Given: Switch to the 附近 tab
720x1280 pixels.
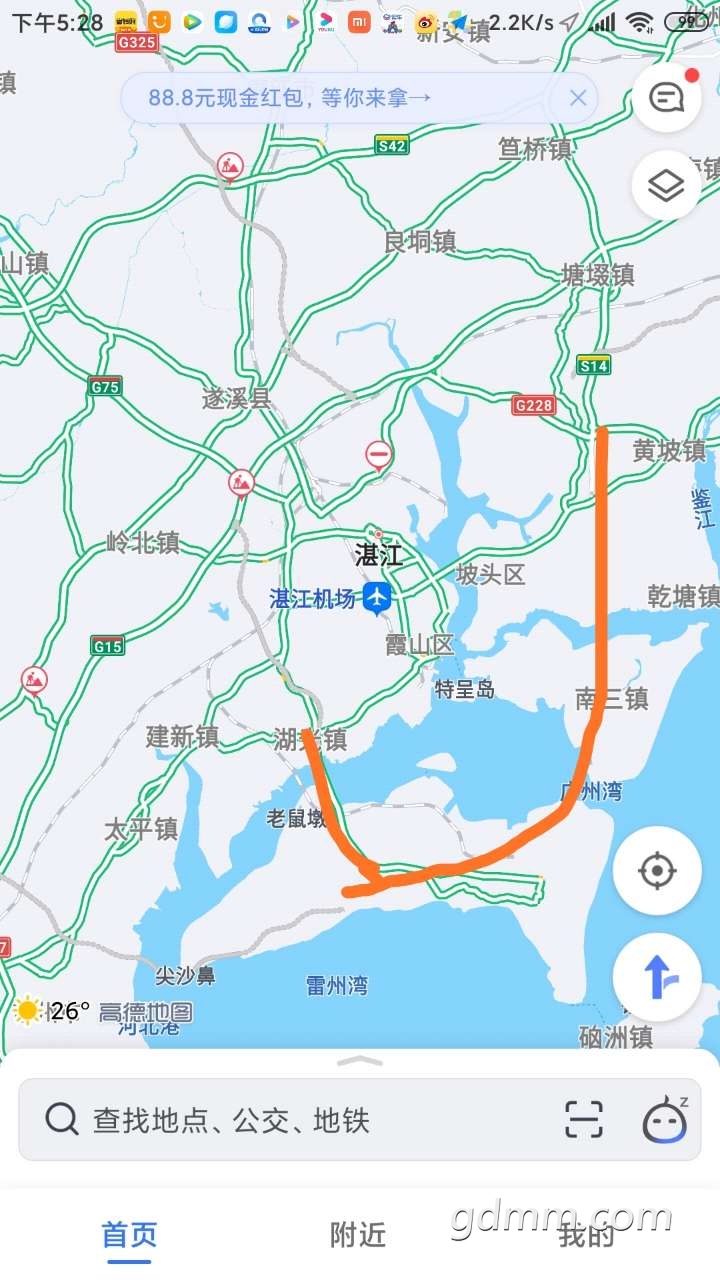Looking at the screenshot, I should [x=358, y=1235].
